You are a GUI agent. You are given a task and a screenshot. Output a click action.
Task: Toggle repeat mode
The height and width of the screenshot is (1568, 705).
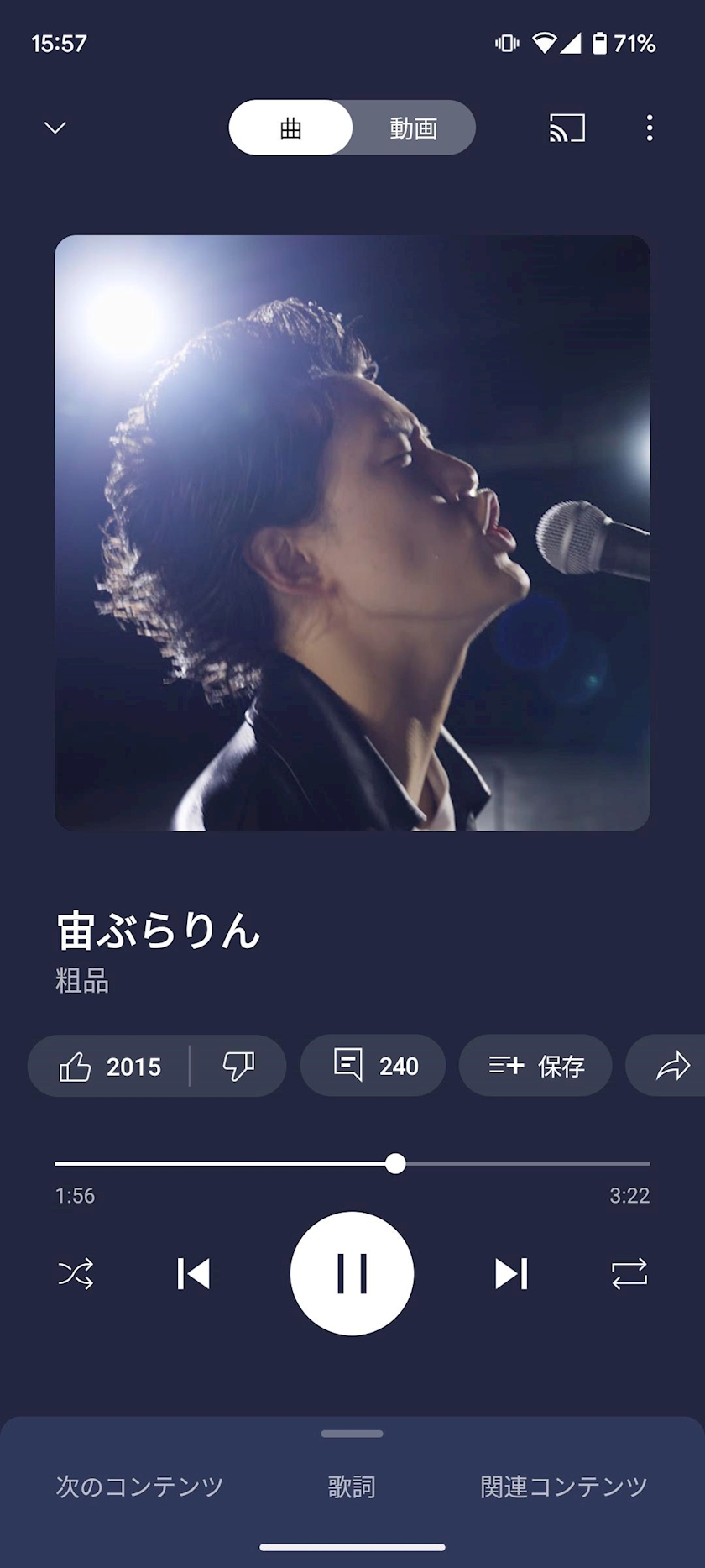[x=629, y=1273]
